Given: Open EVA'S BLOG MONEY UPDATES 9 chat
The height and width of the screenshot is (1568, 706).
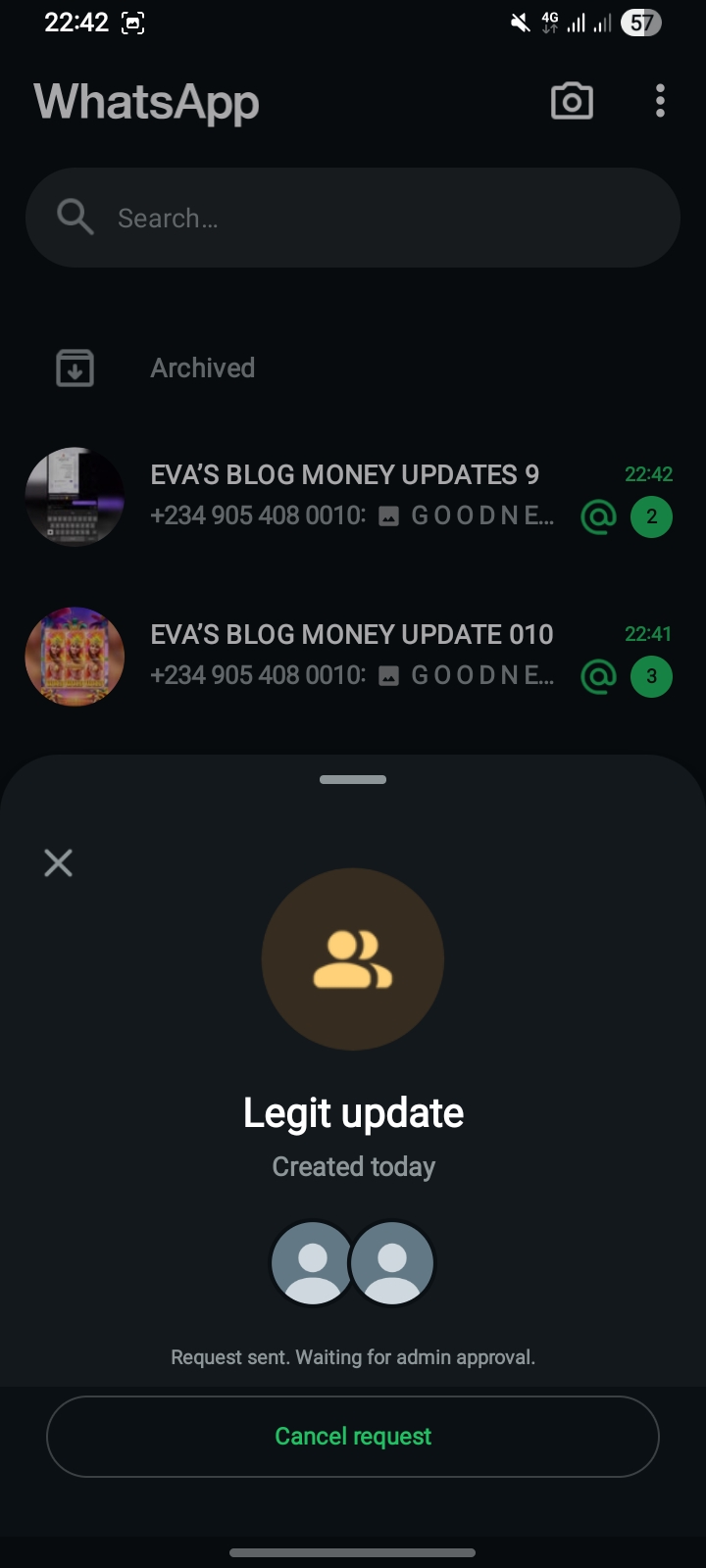Looking at the screenshot, I should (353, 496).
